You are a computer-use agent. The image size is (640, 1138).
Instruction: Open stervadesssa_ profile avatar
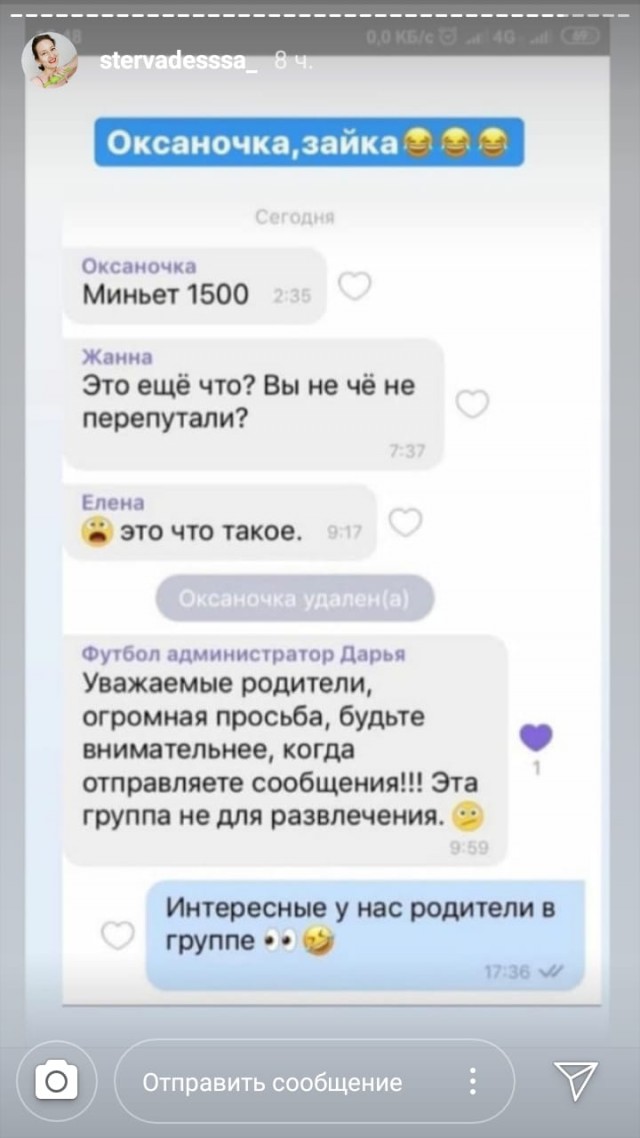(50, 60)
